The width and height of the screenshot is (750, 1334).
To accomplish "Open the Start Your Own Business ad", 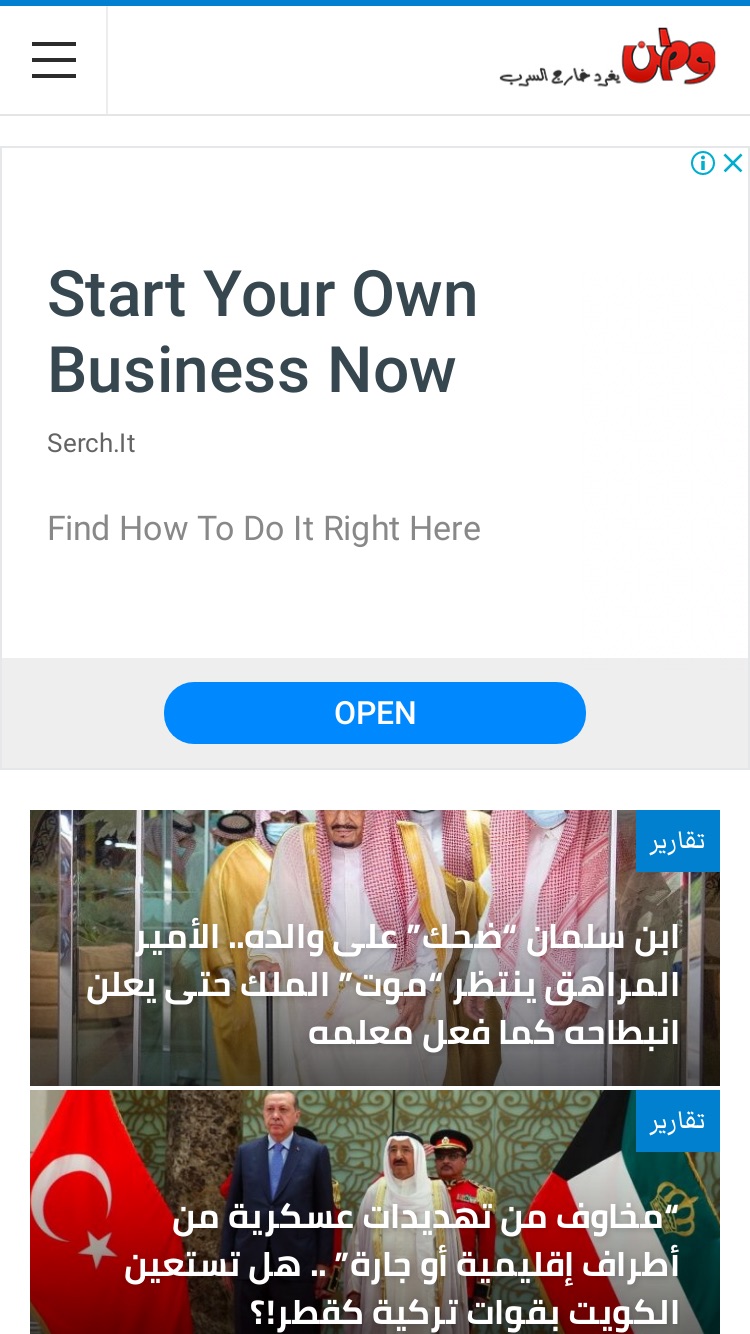I will tap(263, 332).
